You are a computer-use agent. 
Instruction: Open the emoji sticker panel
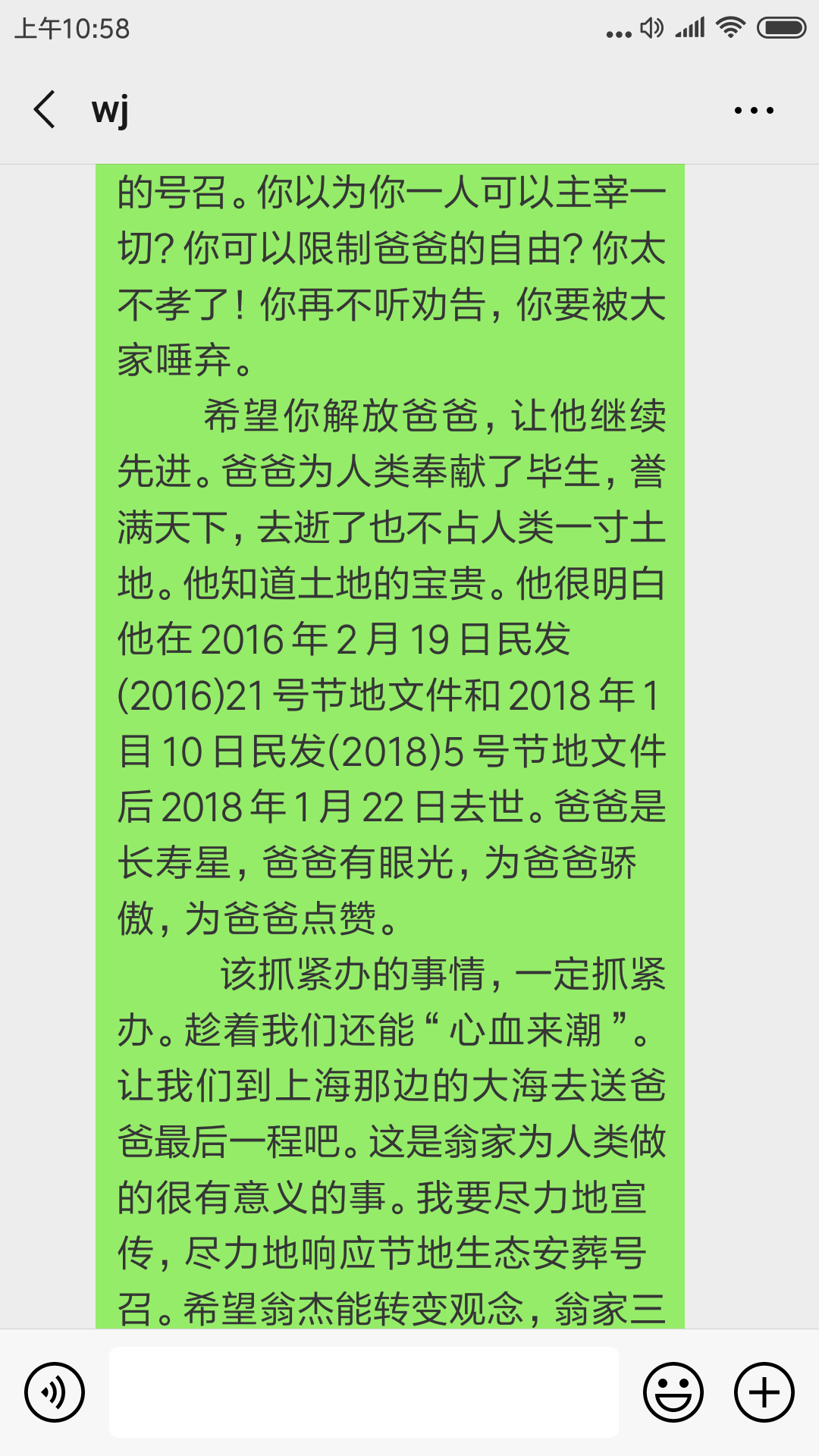click(673, 1392)
